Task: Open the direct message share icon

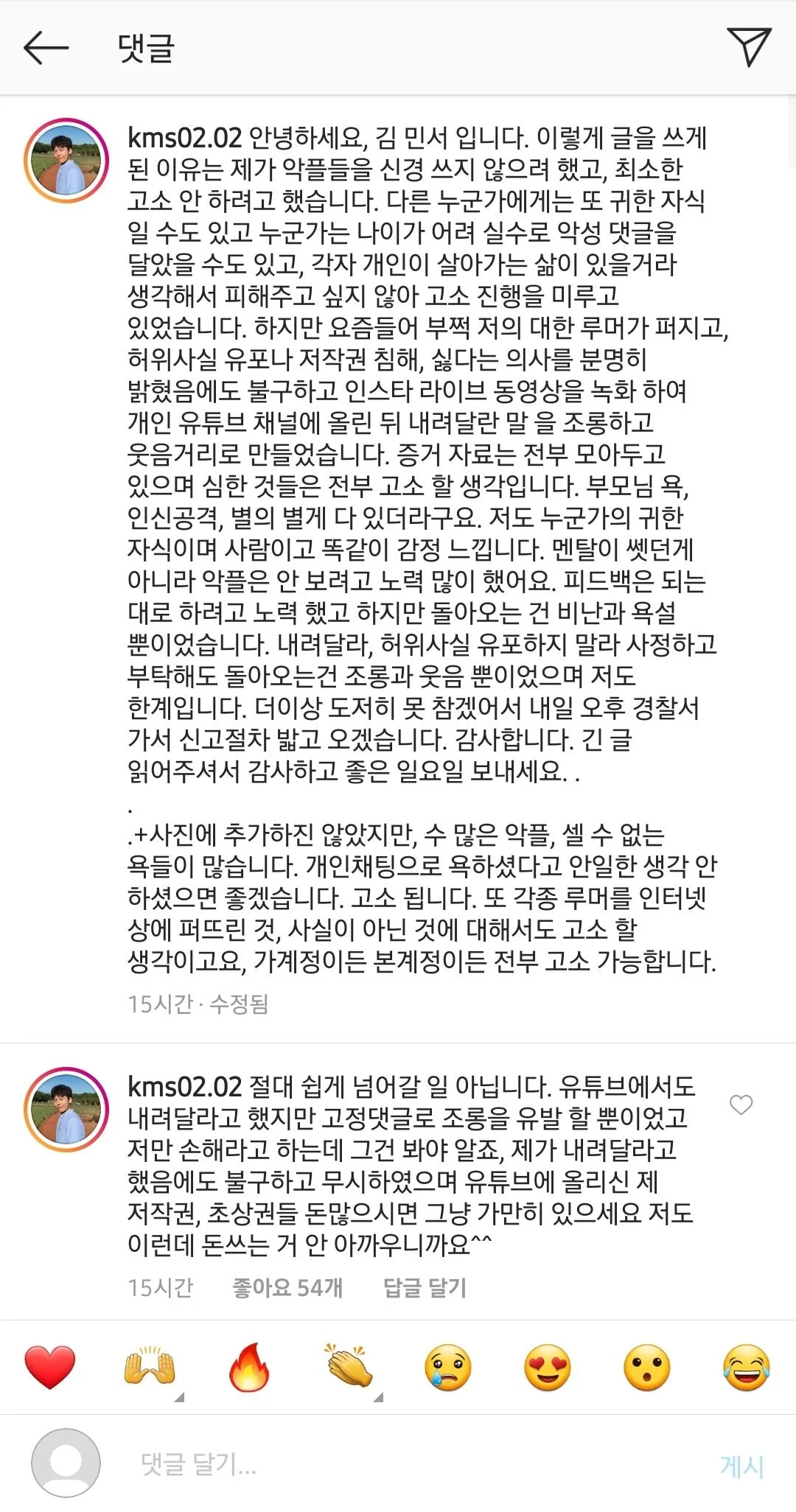Action: tap(748, 46)
